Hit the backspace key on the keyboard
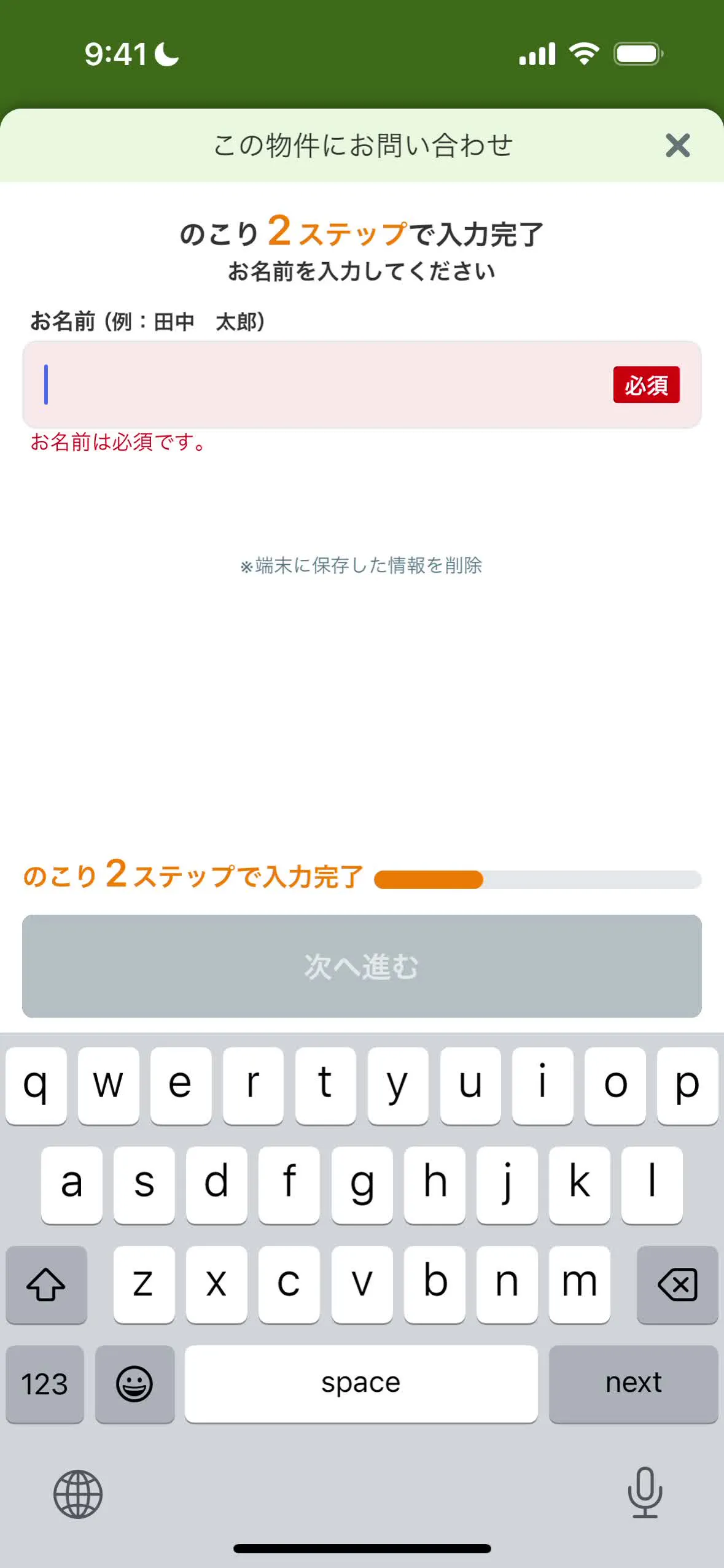 (677, 1285)
